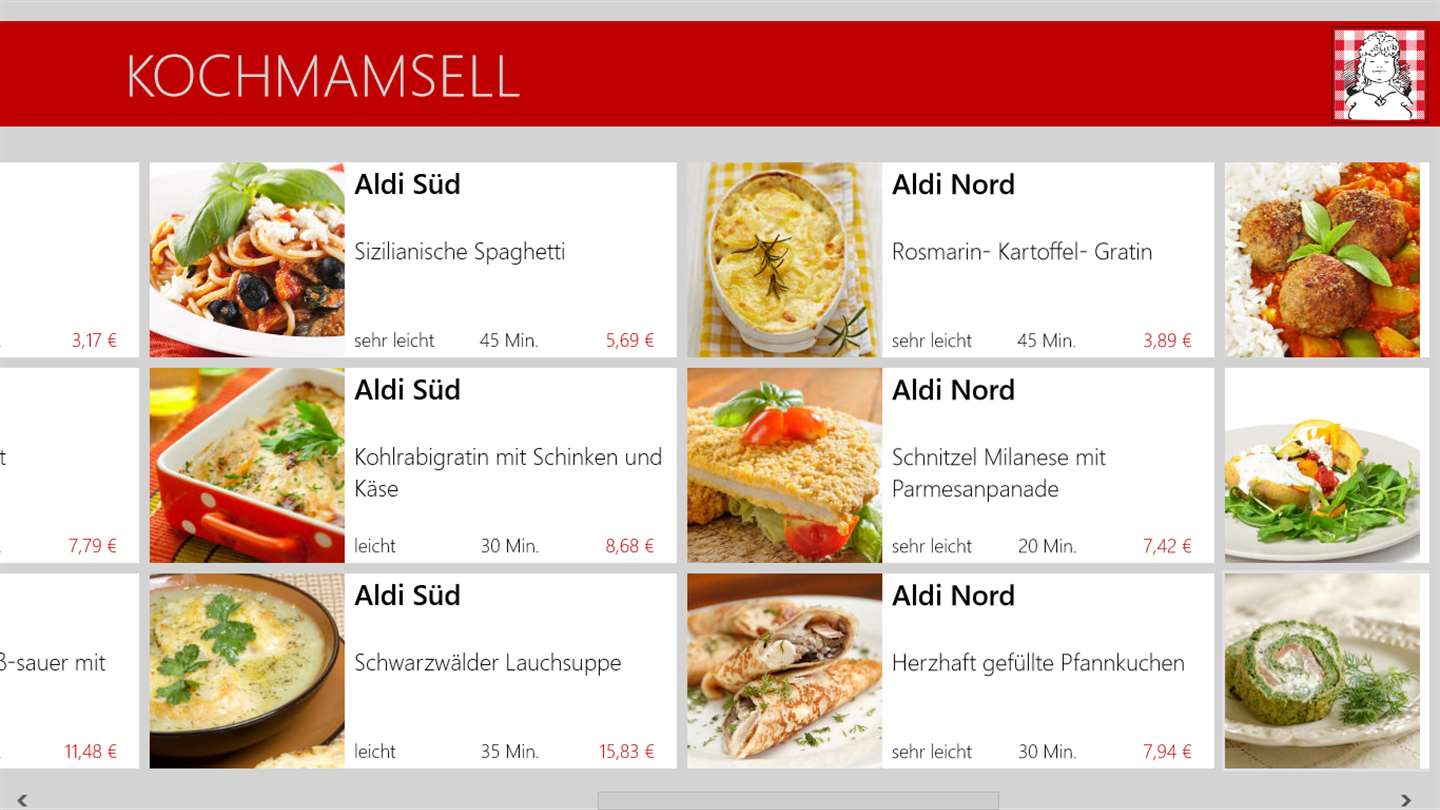Open the Rosmarin-Kartoffel-Gratin recipe card
Image resolution: width=1440 pixels, height=810 pixels.
pos(950,260)
